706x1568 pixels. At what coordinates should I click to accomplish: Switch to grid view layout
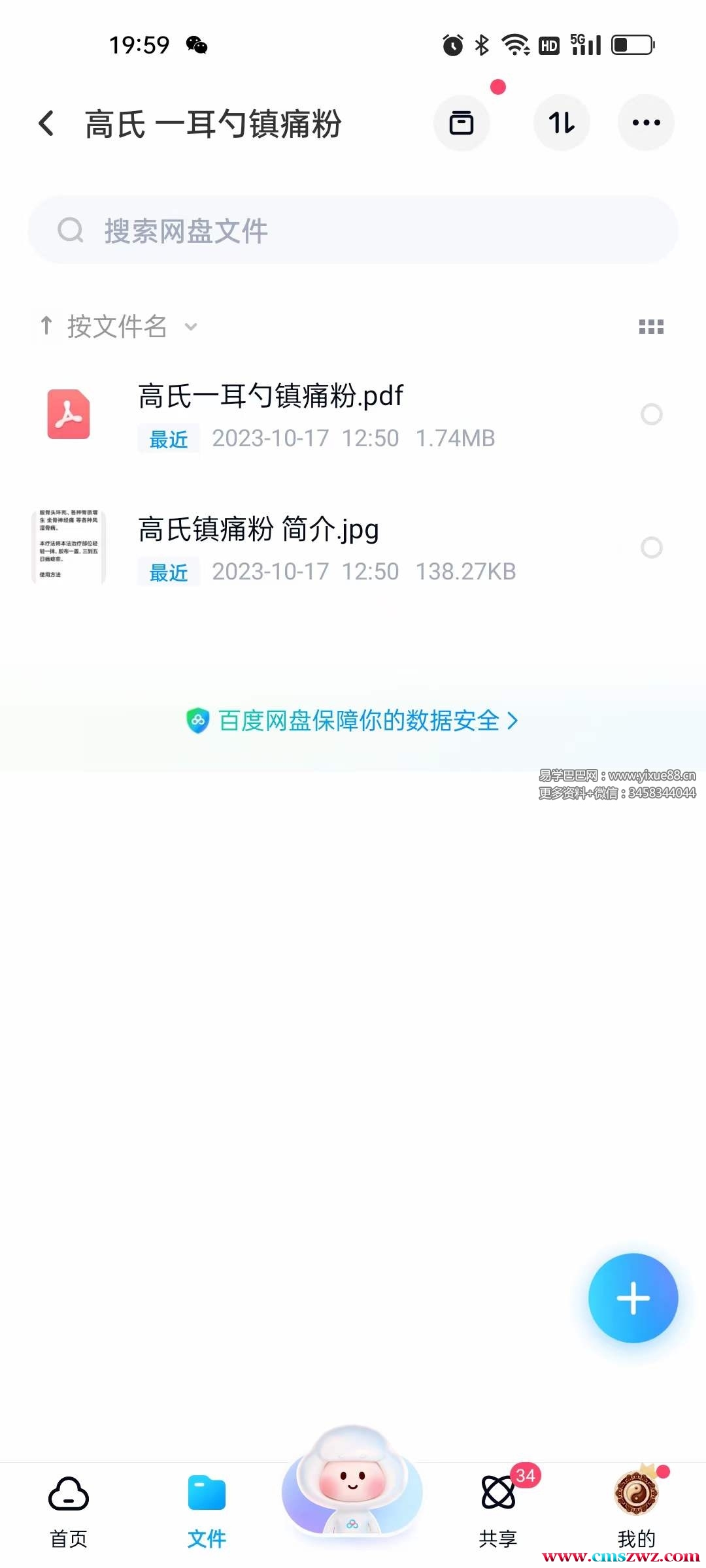(651, 327)
